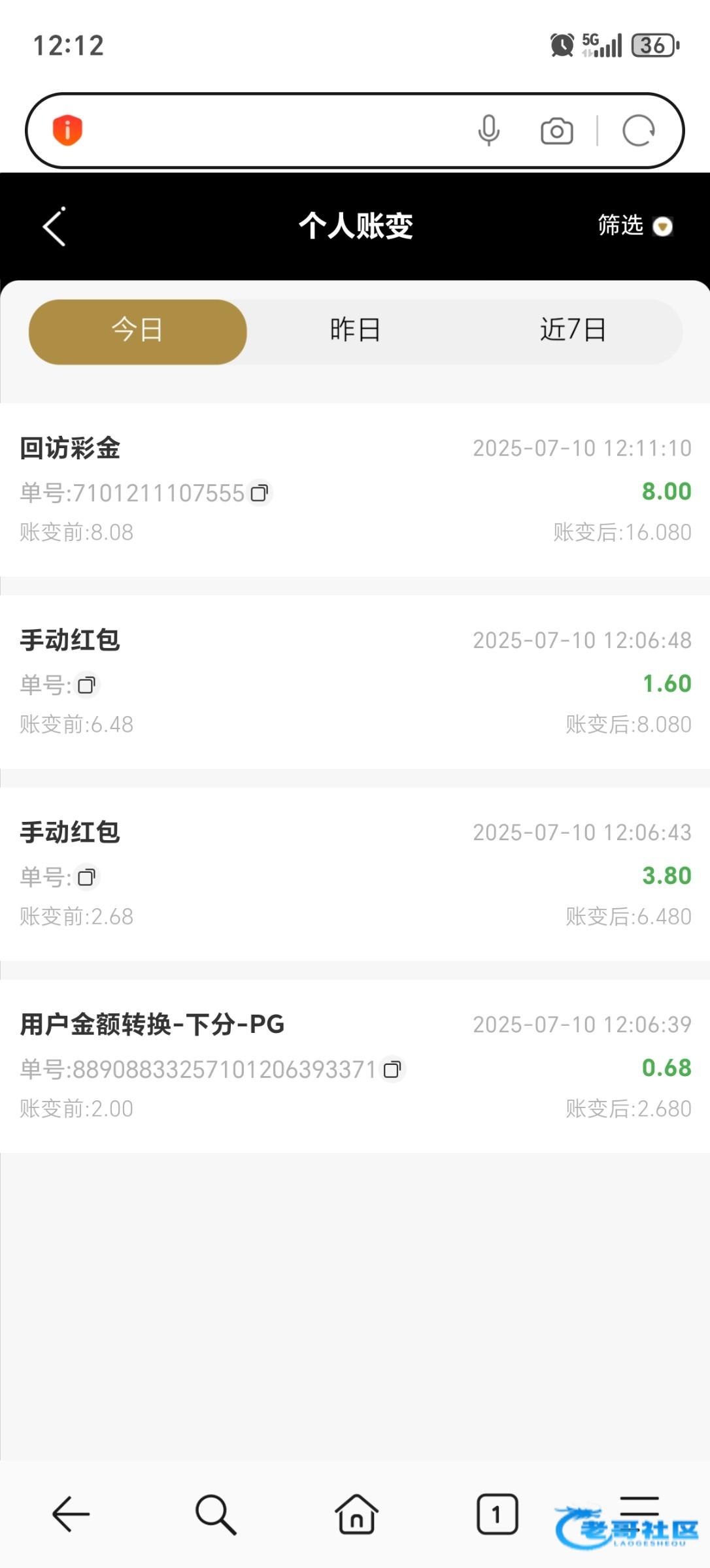
Task: Go back from 个人账变 page
Action: click(x=54, y=227)
